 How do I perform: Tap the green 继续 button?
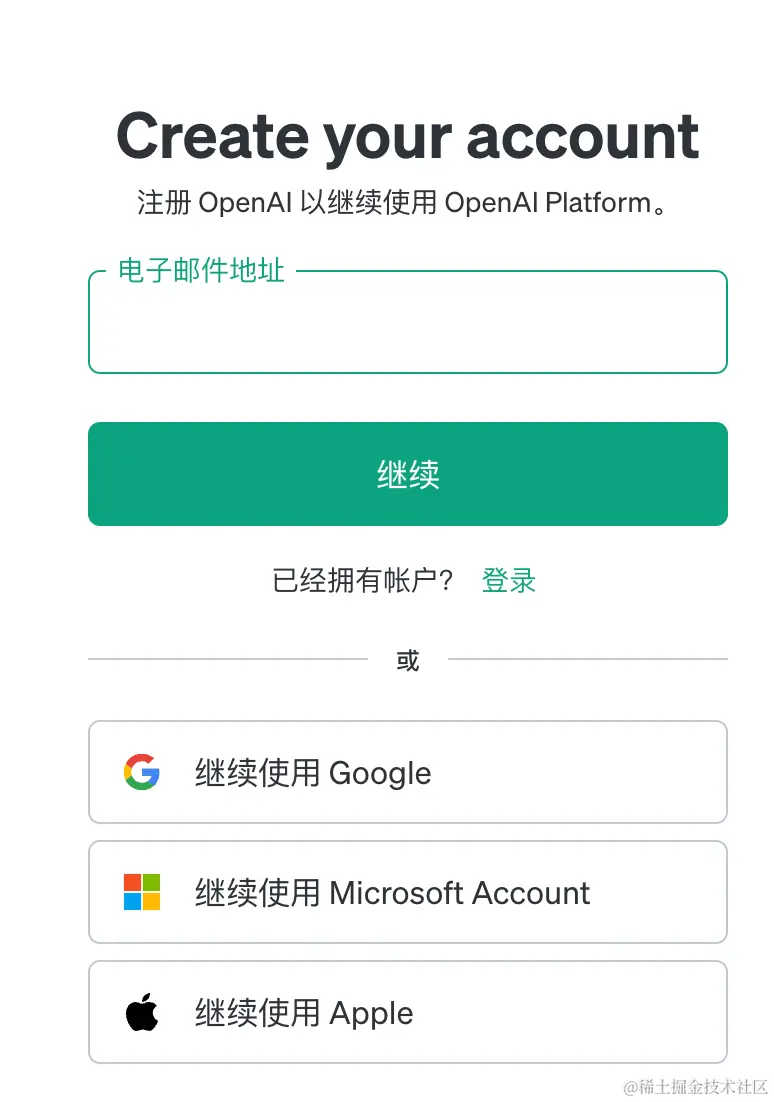407,474
